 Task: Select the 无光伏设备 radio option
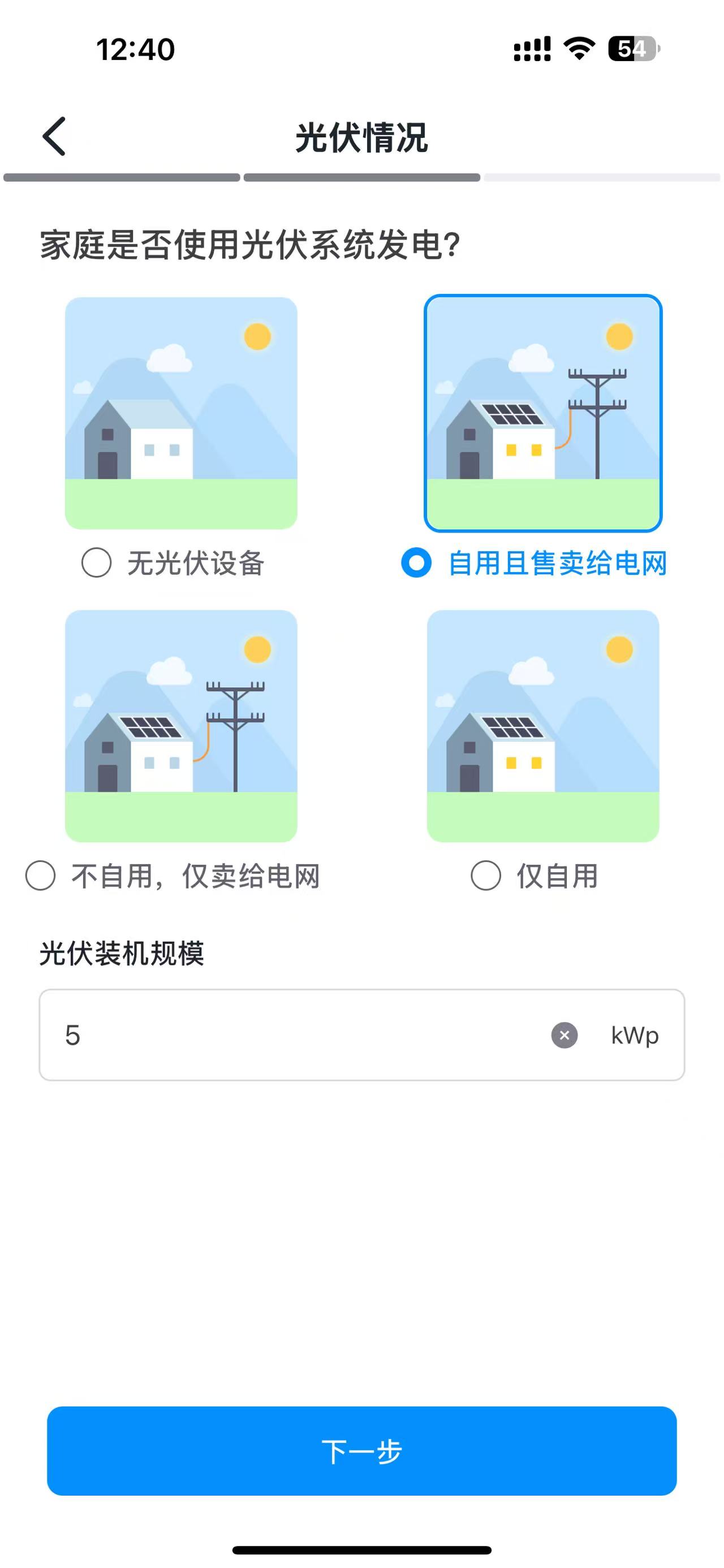97,562
